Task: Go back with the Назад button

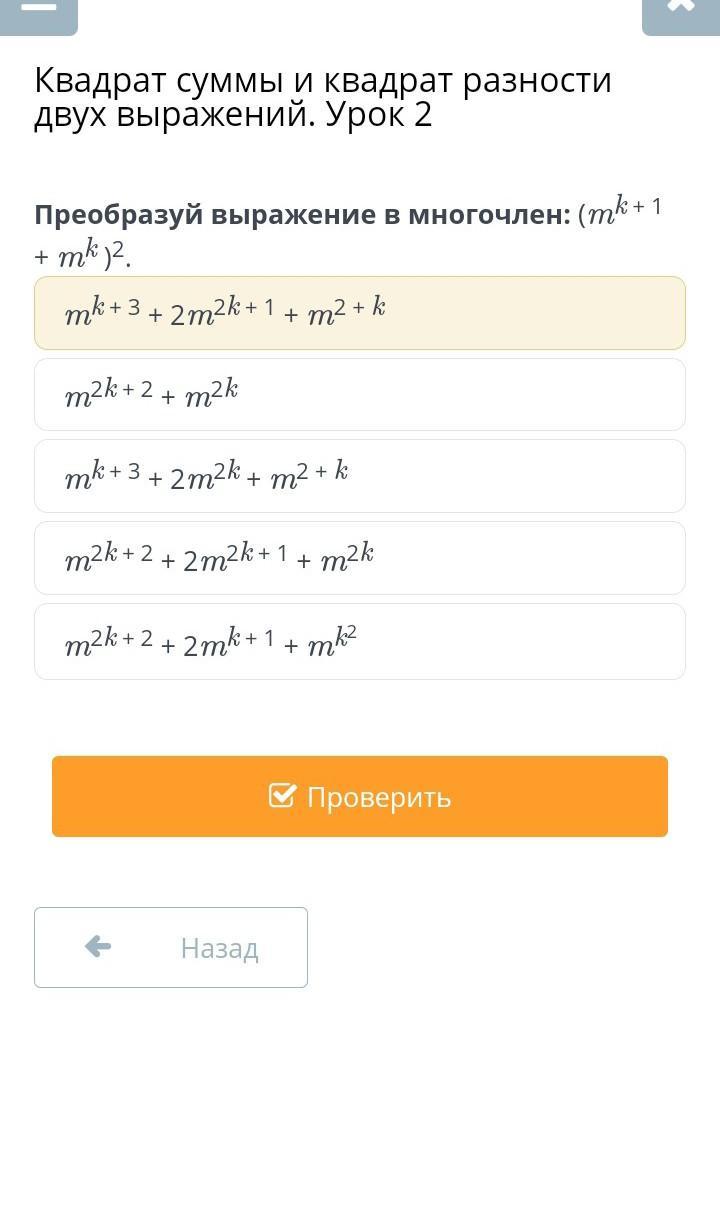Action: pos(171,948)
